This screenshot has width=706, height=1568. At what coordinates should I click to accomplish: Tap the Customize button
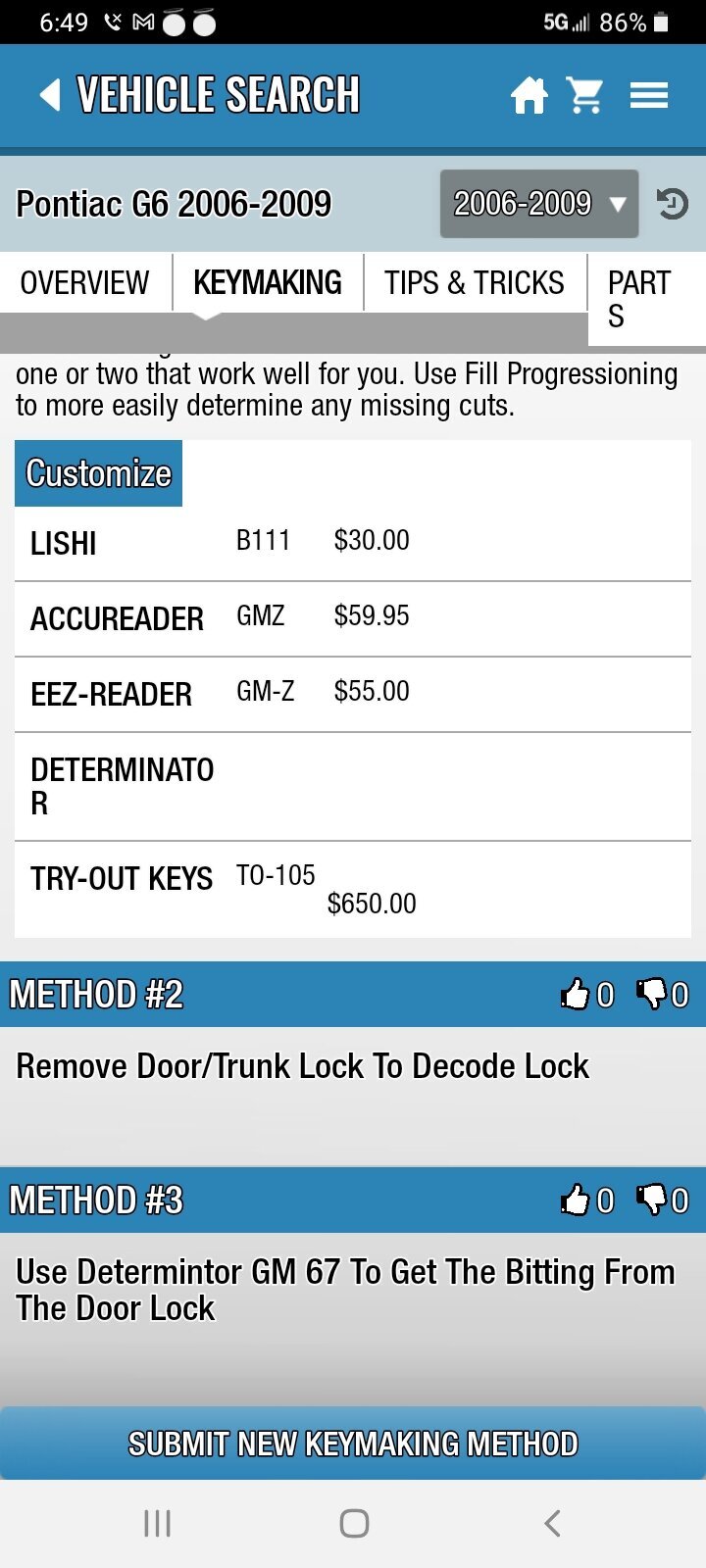coord(98,473)
